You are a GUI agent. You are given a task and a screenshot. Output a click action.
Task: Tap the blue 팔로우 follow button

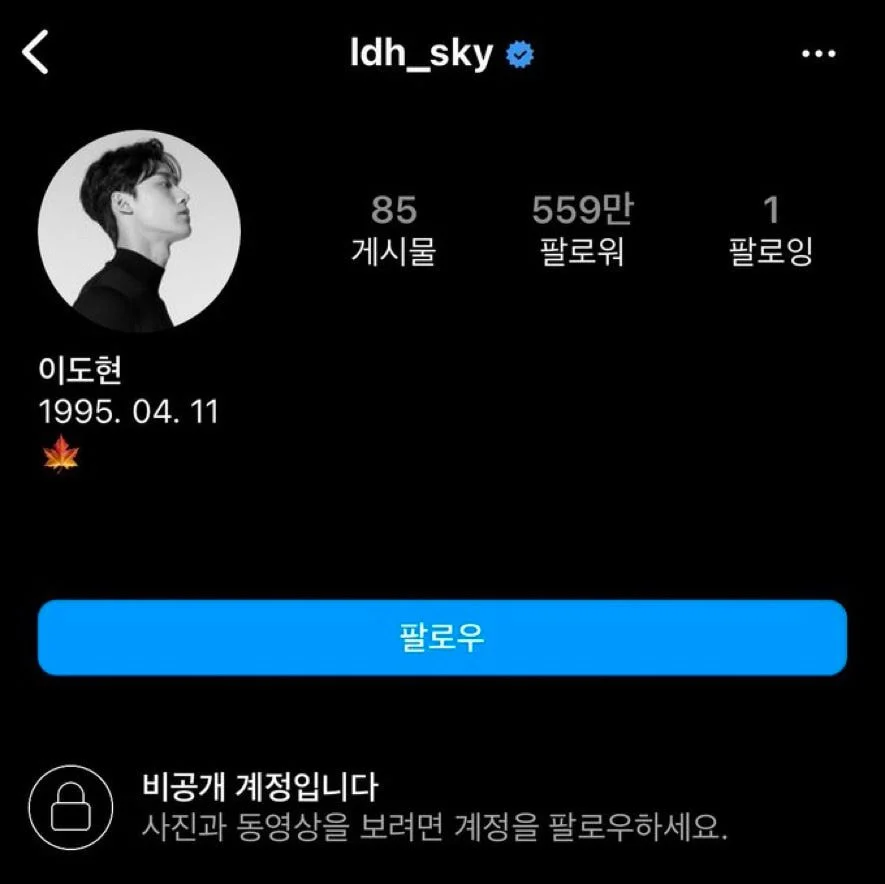(442, 638)
